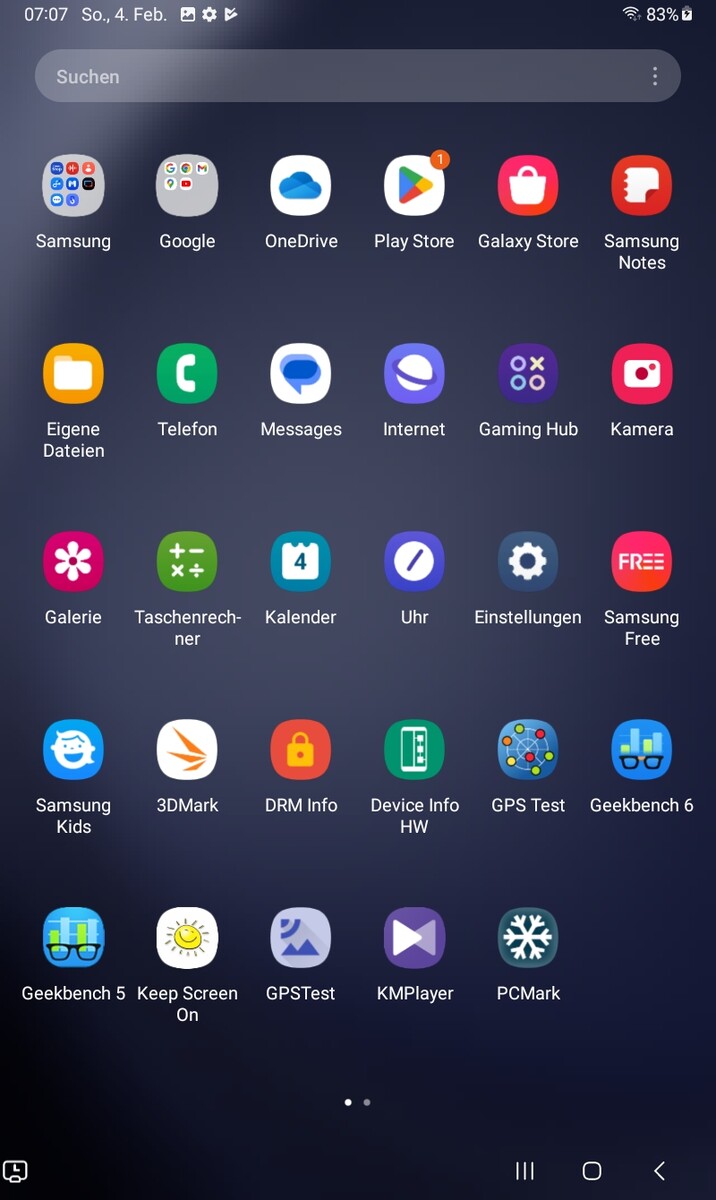Tap the recent apps navigation button
The image size is (716, 1200).
pos(525,1171)
